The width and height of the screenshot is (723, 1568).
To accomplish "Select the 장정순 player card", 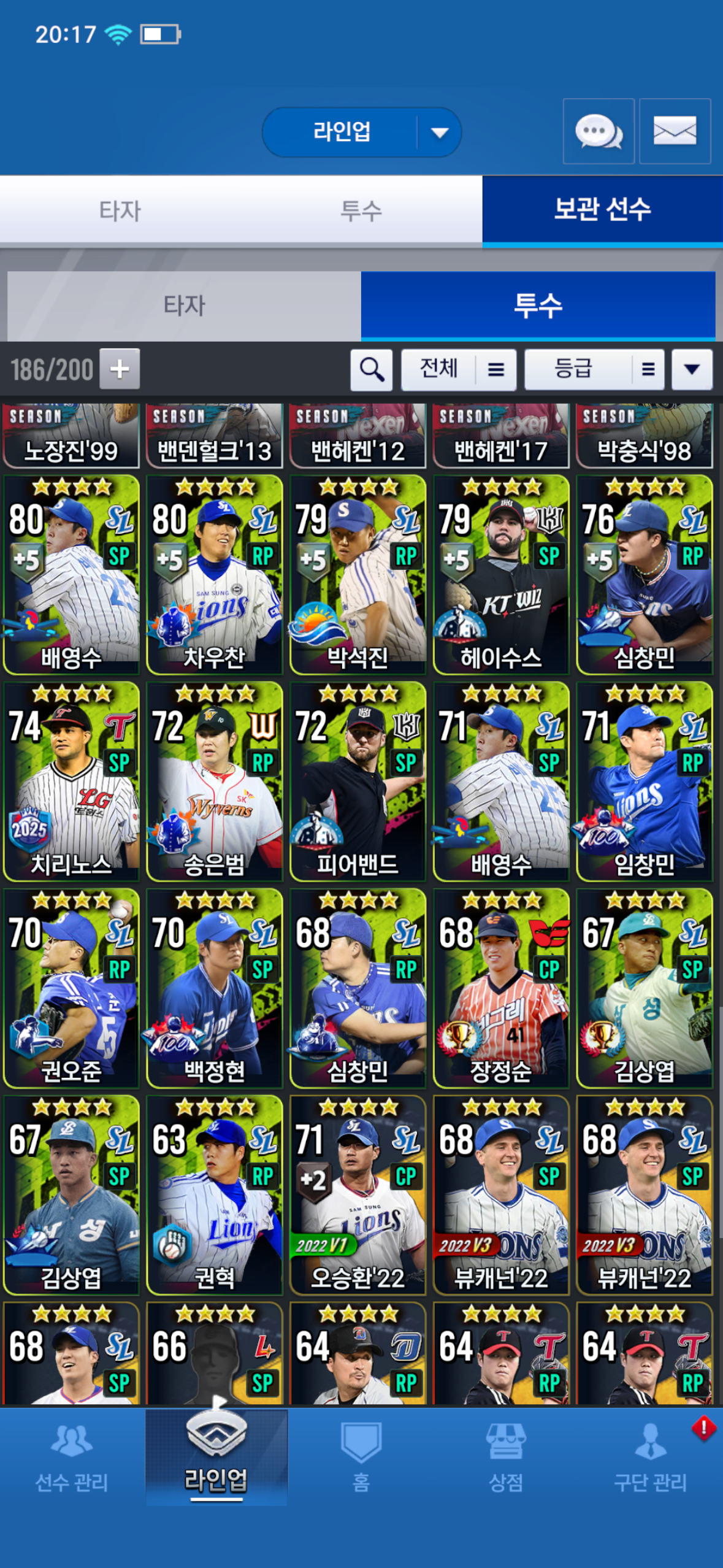I will pyautogui.click(x=501, y=988).
